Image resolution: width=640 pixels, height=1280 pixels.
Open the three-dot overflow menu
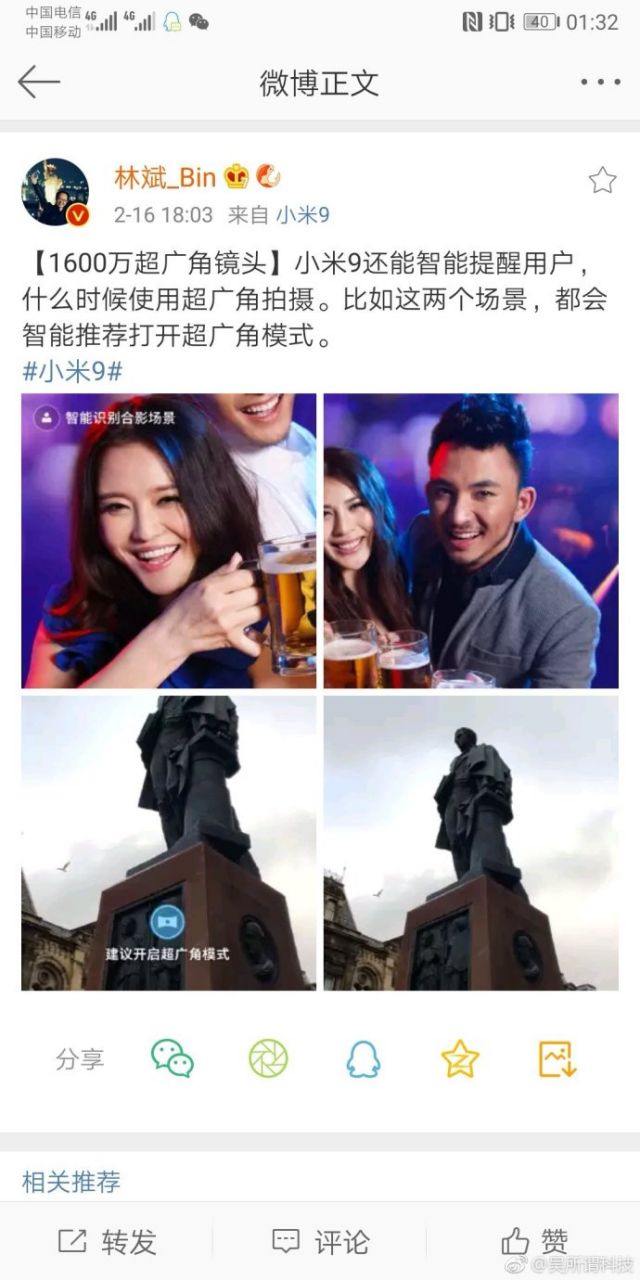pos(600,82)
